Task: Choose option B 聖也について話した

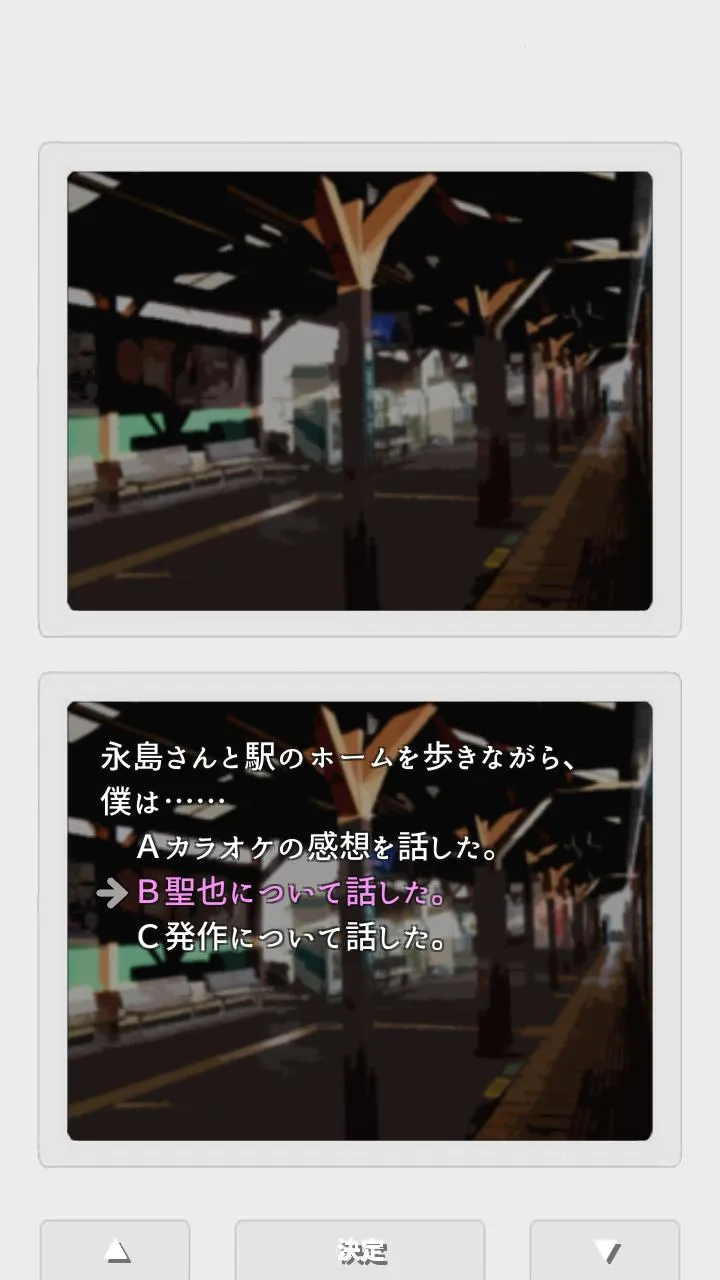Action: [291, 893]
